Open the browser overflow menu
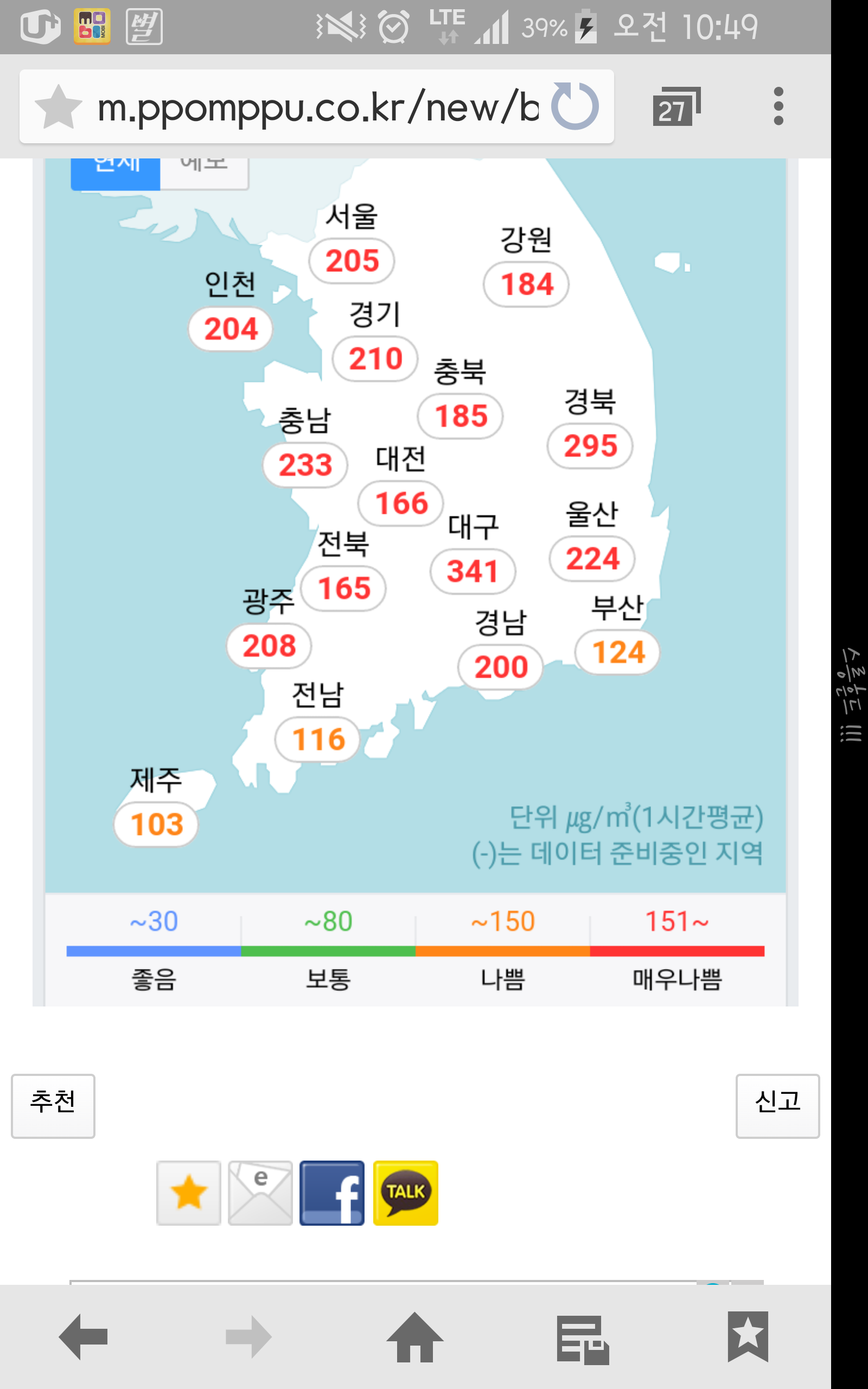Viewport: 868px width, 1389px height. click(x=778, y=107)
